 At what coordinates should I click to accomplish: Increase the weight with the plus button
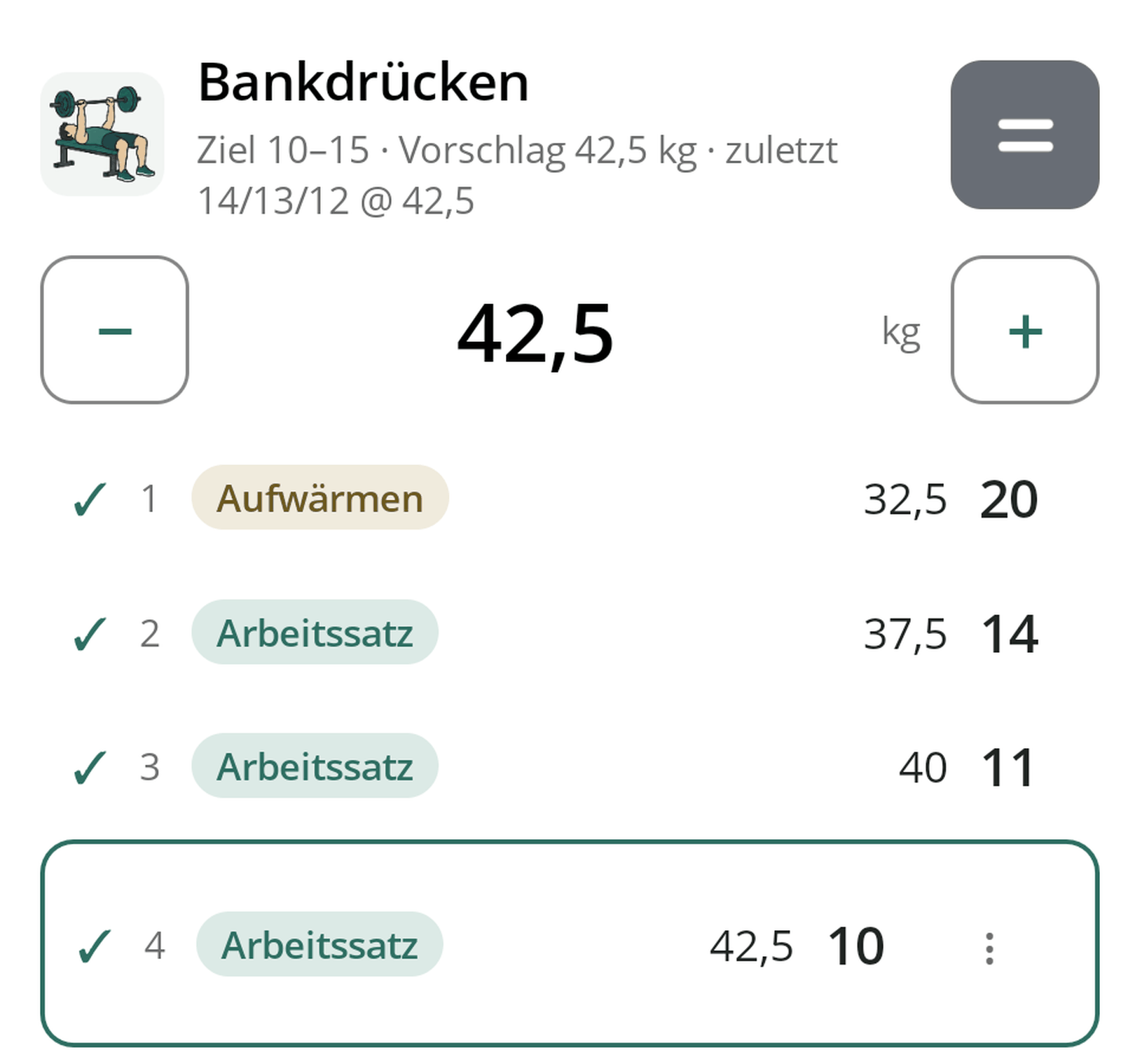point(1024,330)
